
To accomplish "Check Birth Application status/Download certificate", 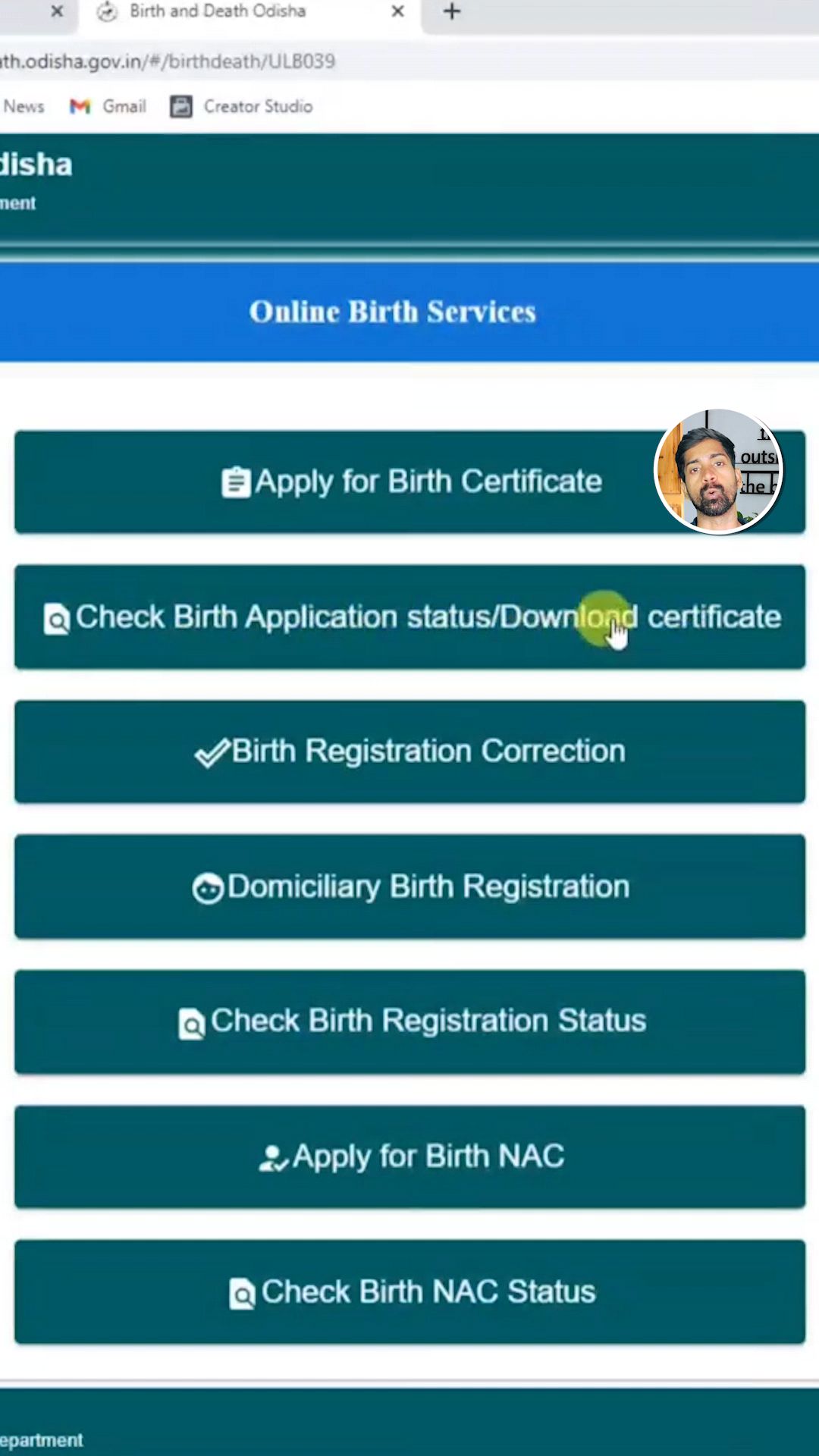I will point(409,617).
